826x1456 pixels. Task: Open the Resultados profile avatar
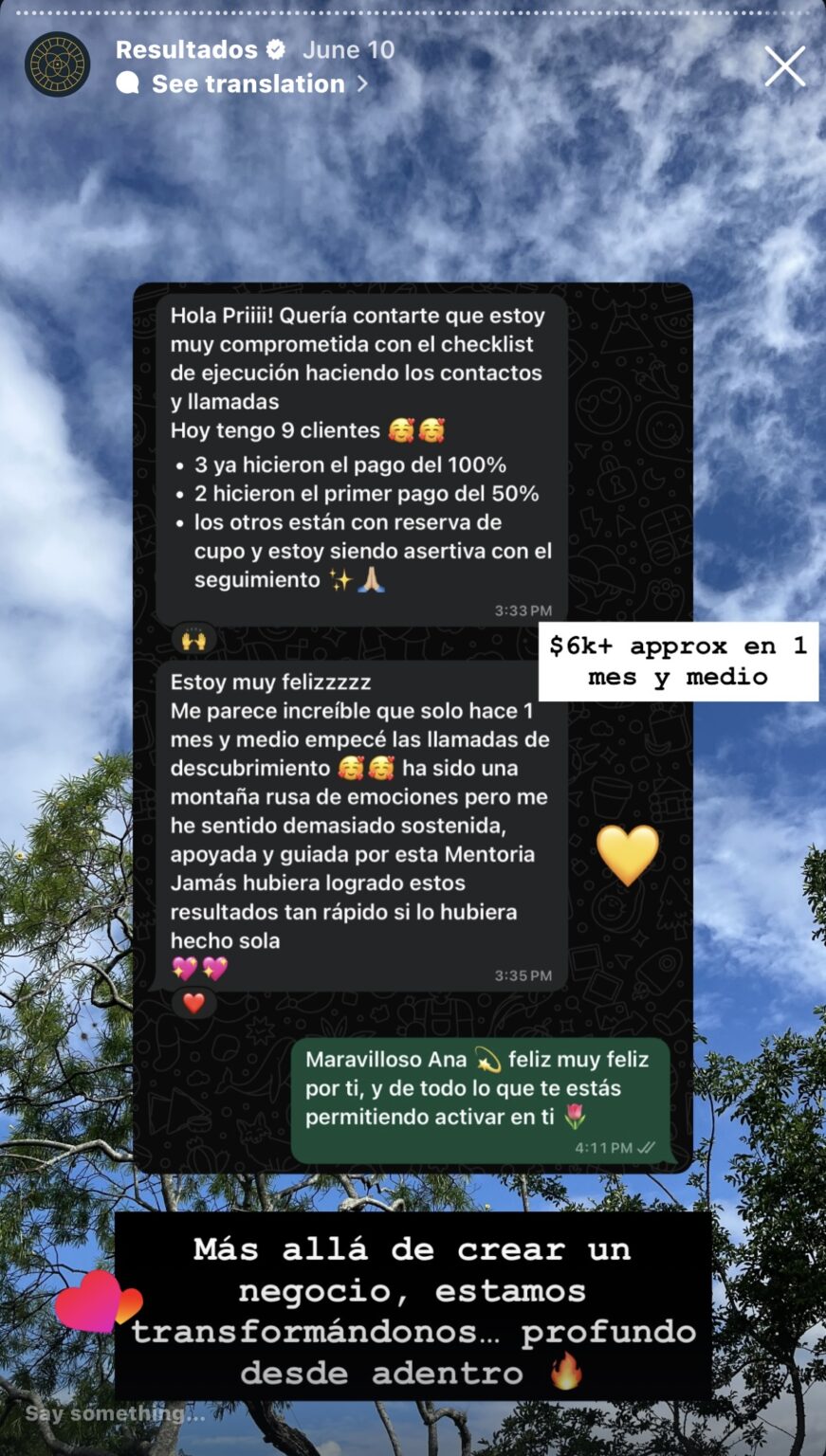pos(57,65)
